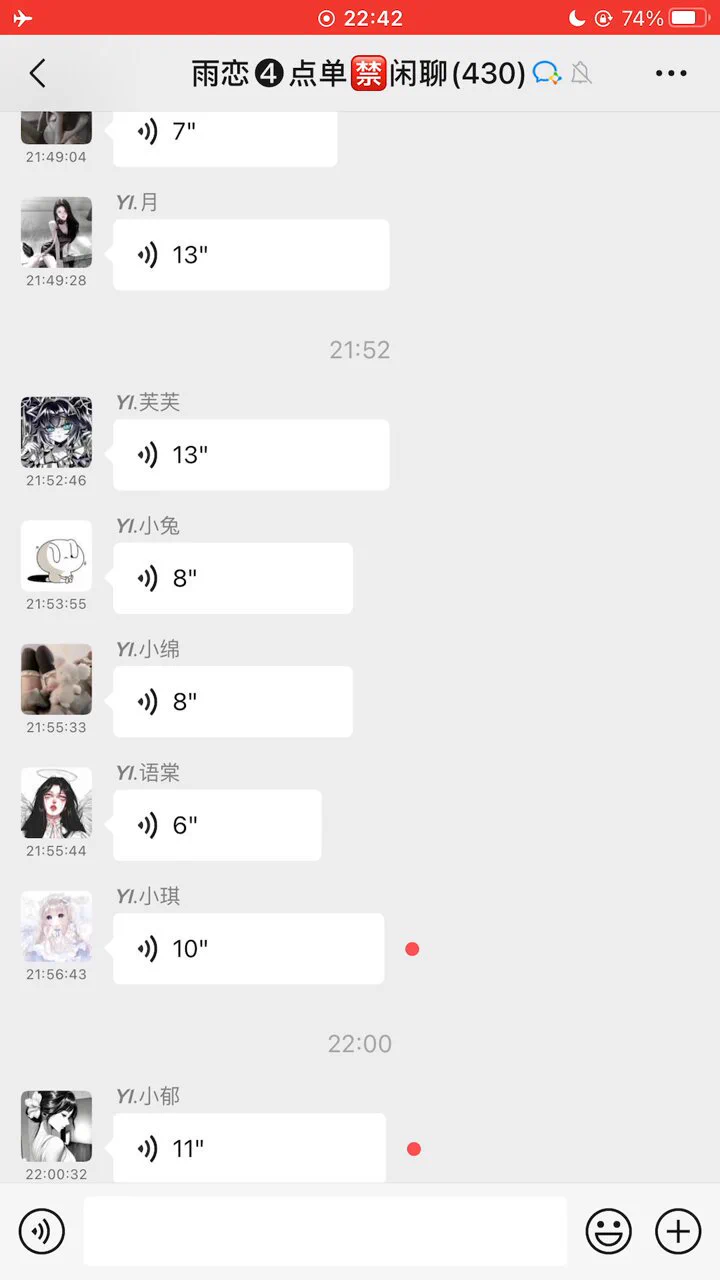Viewport: 720px width, 1280px height.
Task: Play YI.小绵's 8-second voice message
Action: point(232,702)
